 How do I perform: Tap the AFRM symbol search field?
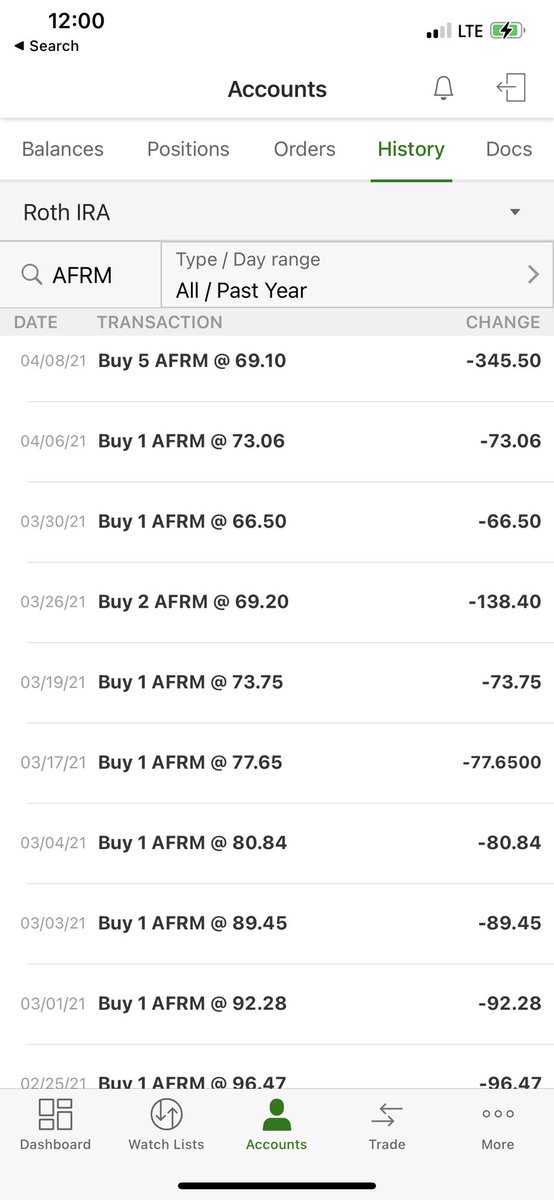click(x=81, y=274)
